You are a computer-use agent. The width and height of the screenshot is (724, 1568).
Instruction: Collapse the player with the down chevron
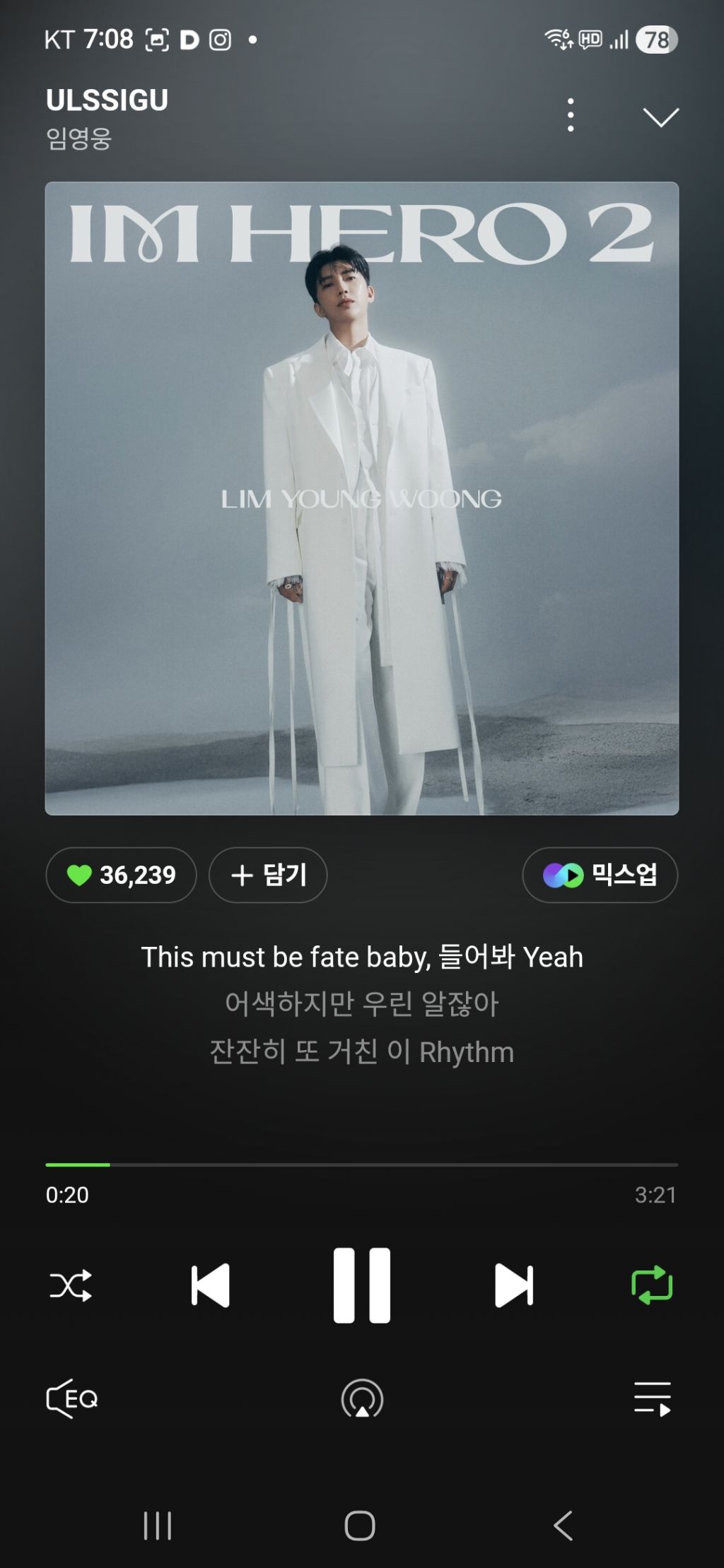660,117
